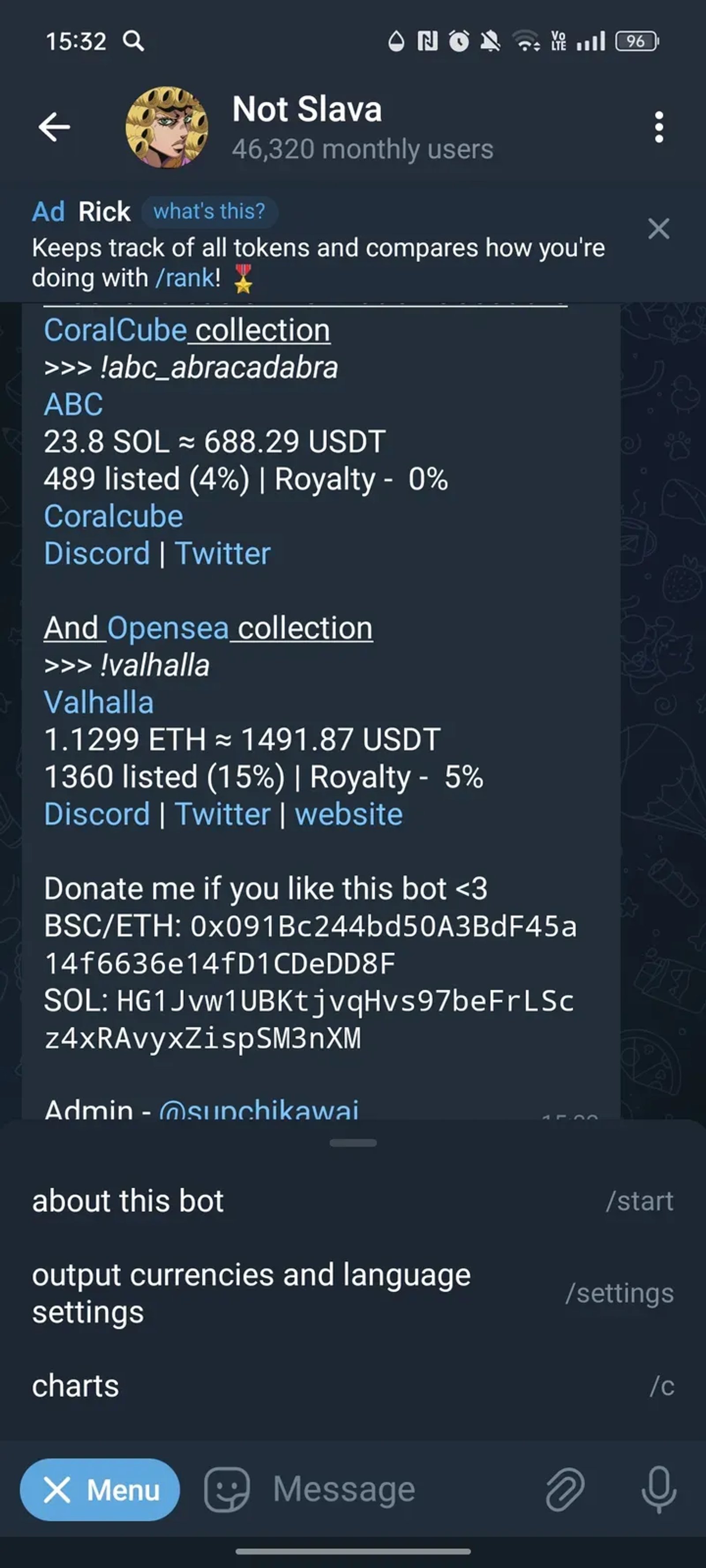Screen dimensions: 706x1568
Task: Tap the "what's this?" ad chip
Action: [x=209, y=211]
